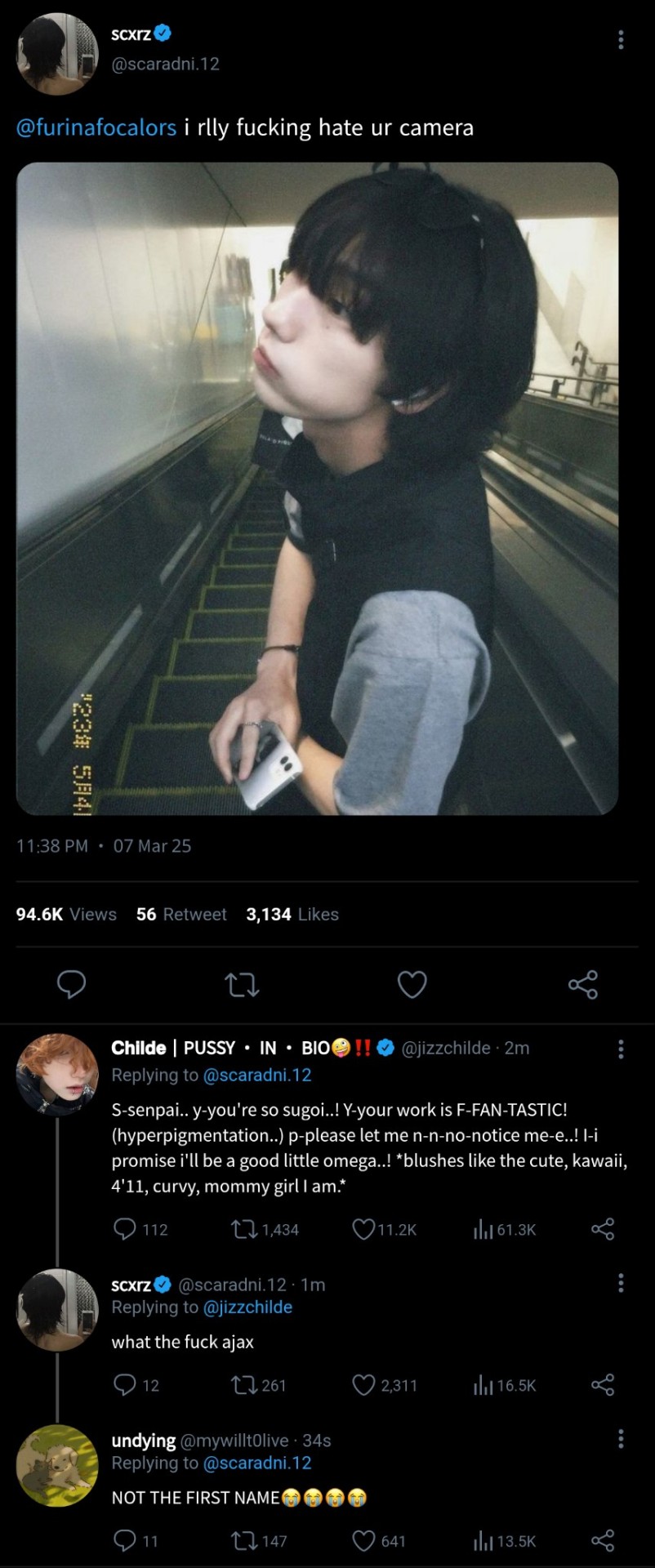
Task: Retweet undying's reply
Action: [243, 1541]
